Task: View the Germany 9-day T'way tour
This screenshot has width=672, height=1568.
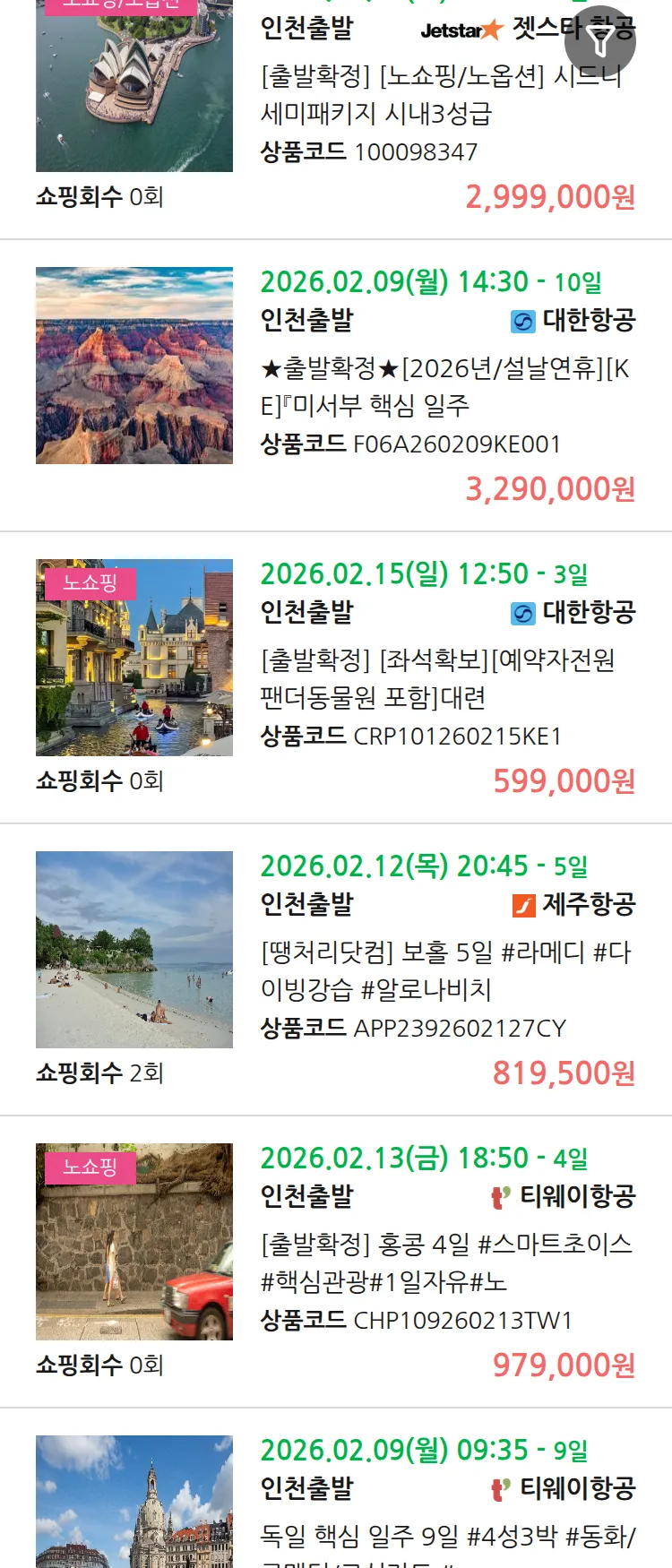Action: point(447,1536)
